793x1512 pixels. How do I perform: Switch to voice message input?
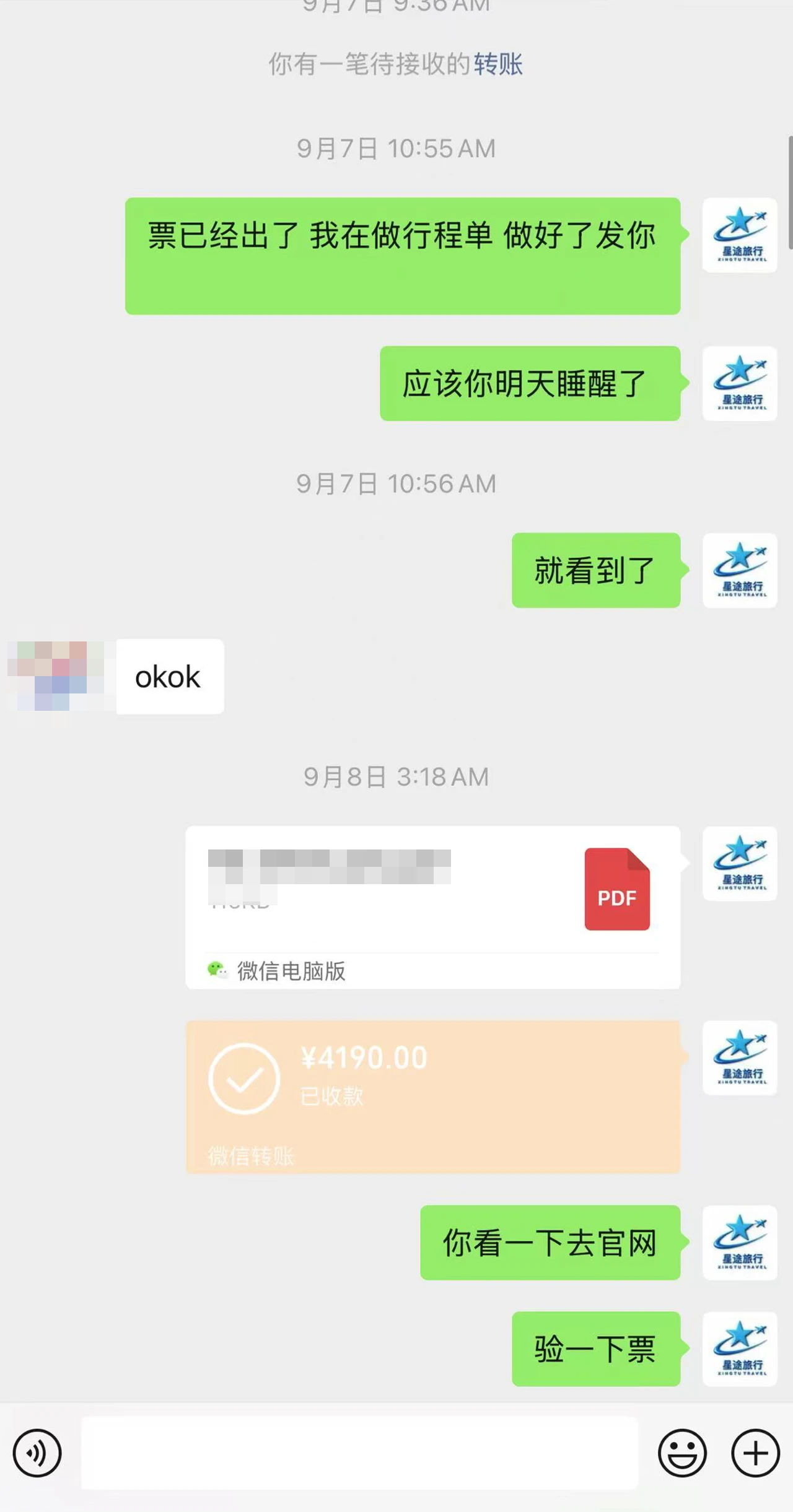[37, 1453]
